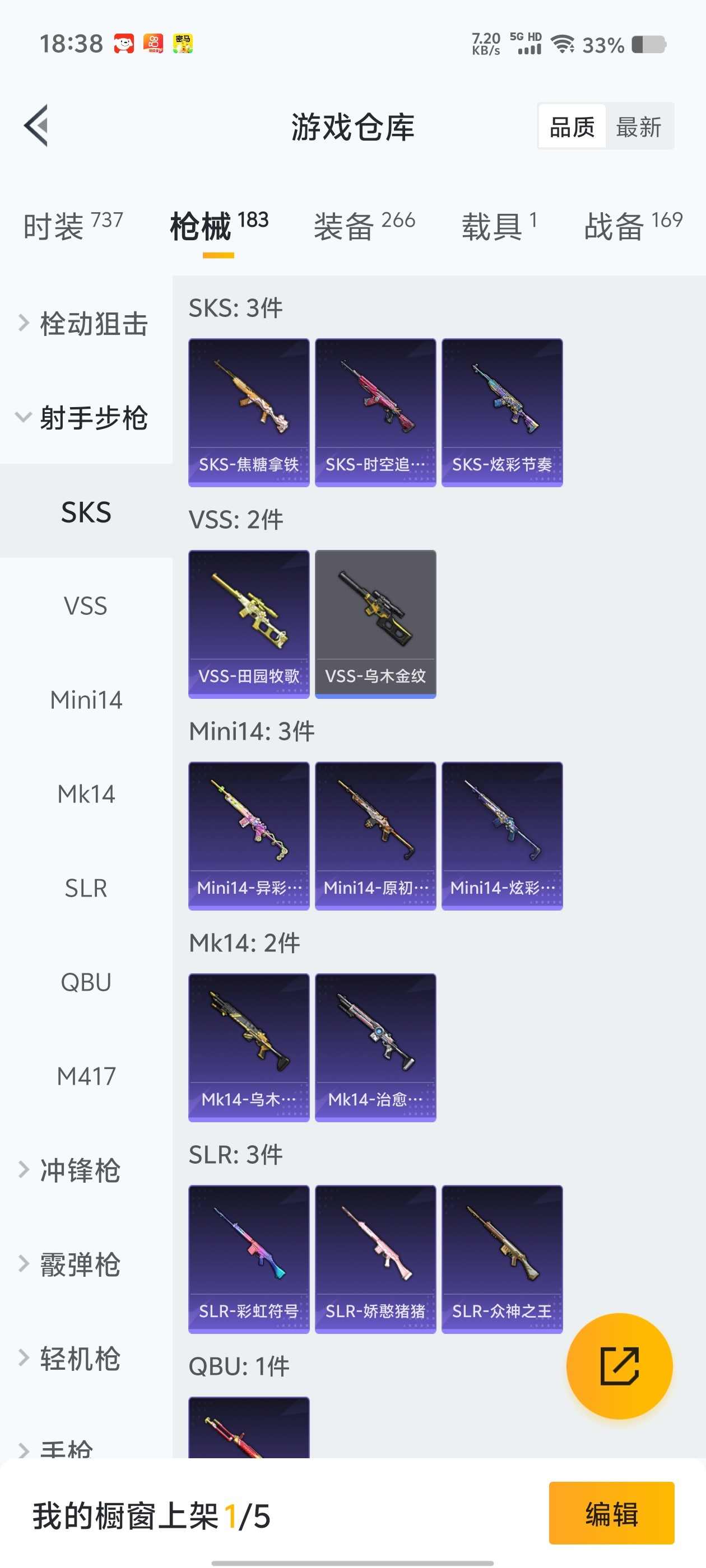Tap the orange share floating button
The width and height of the screenshot is (706, 1568).
(619, 1366)
